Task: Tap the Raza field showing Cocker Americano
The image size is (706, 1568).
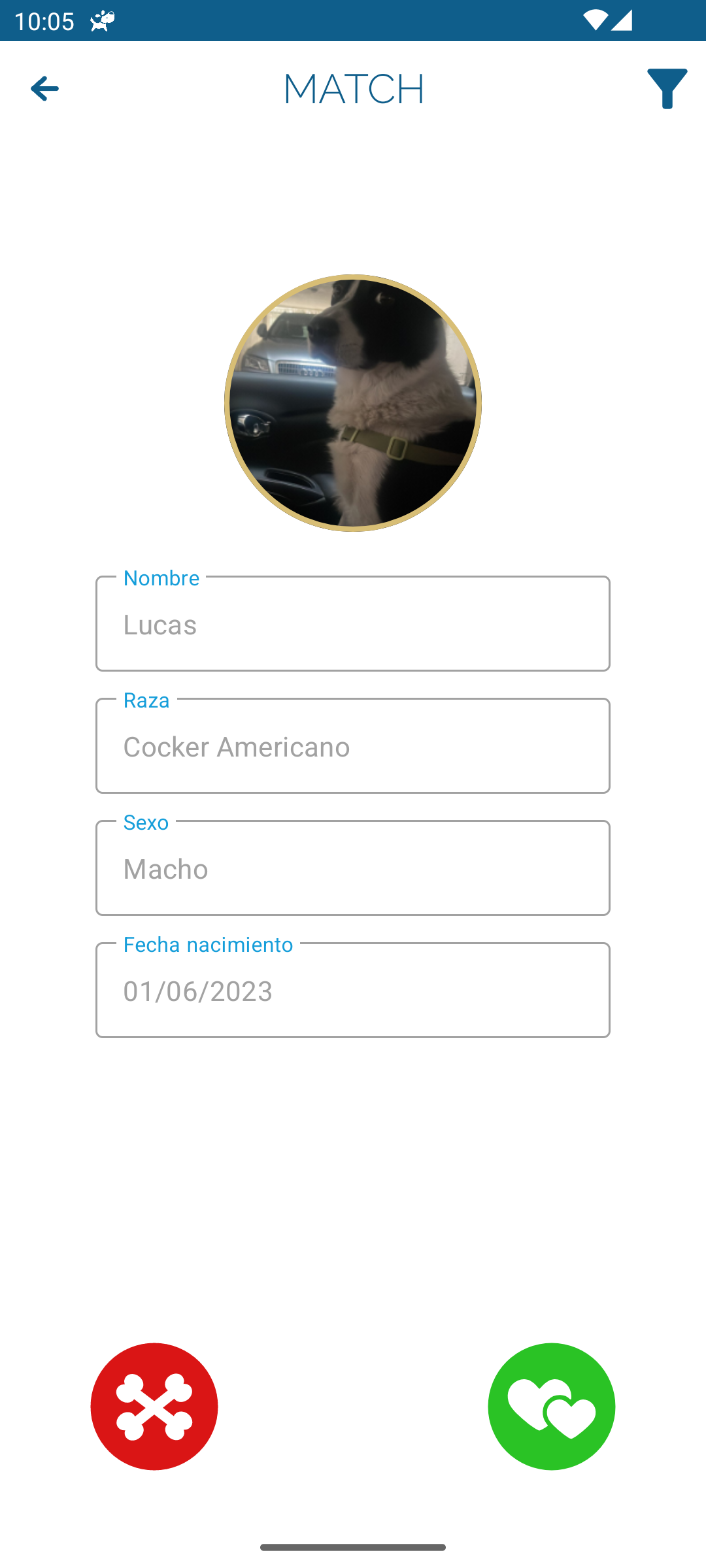Action: (353, 745)
